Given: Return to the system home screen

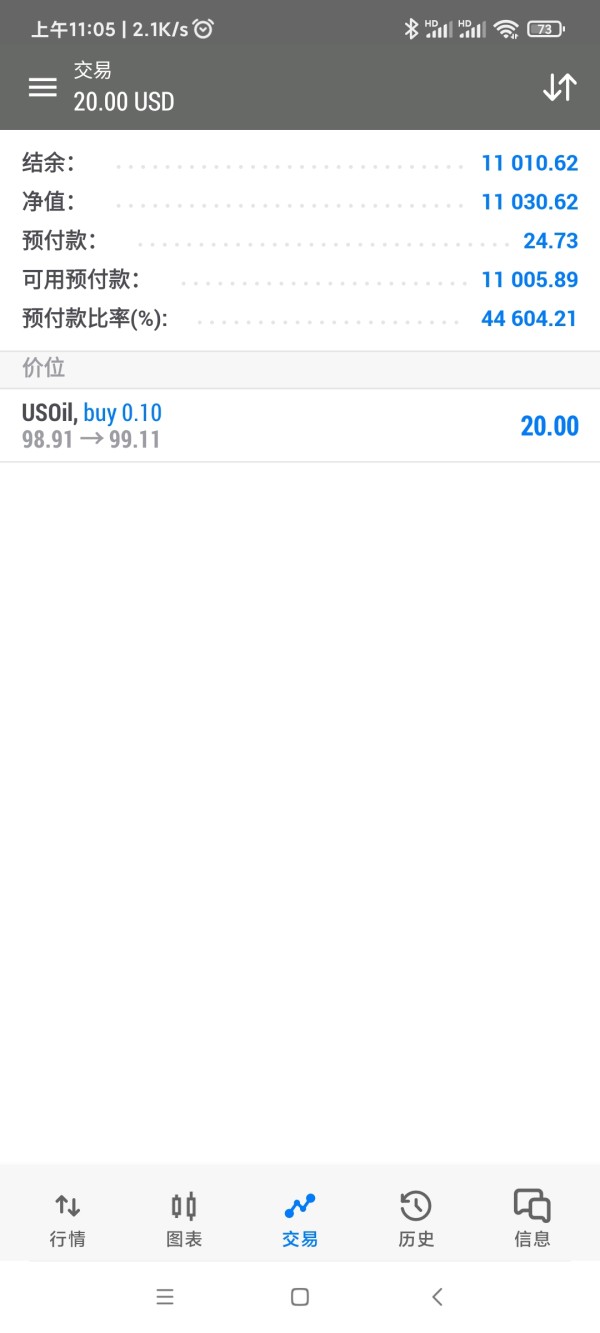Looking at the screenshot, I should coord(300,1297).
